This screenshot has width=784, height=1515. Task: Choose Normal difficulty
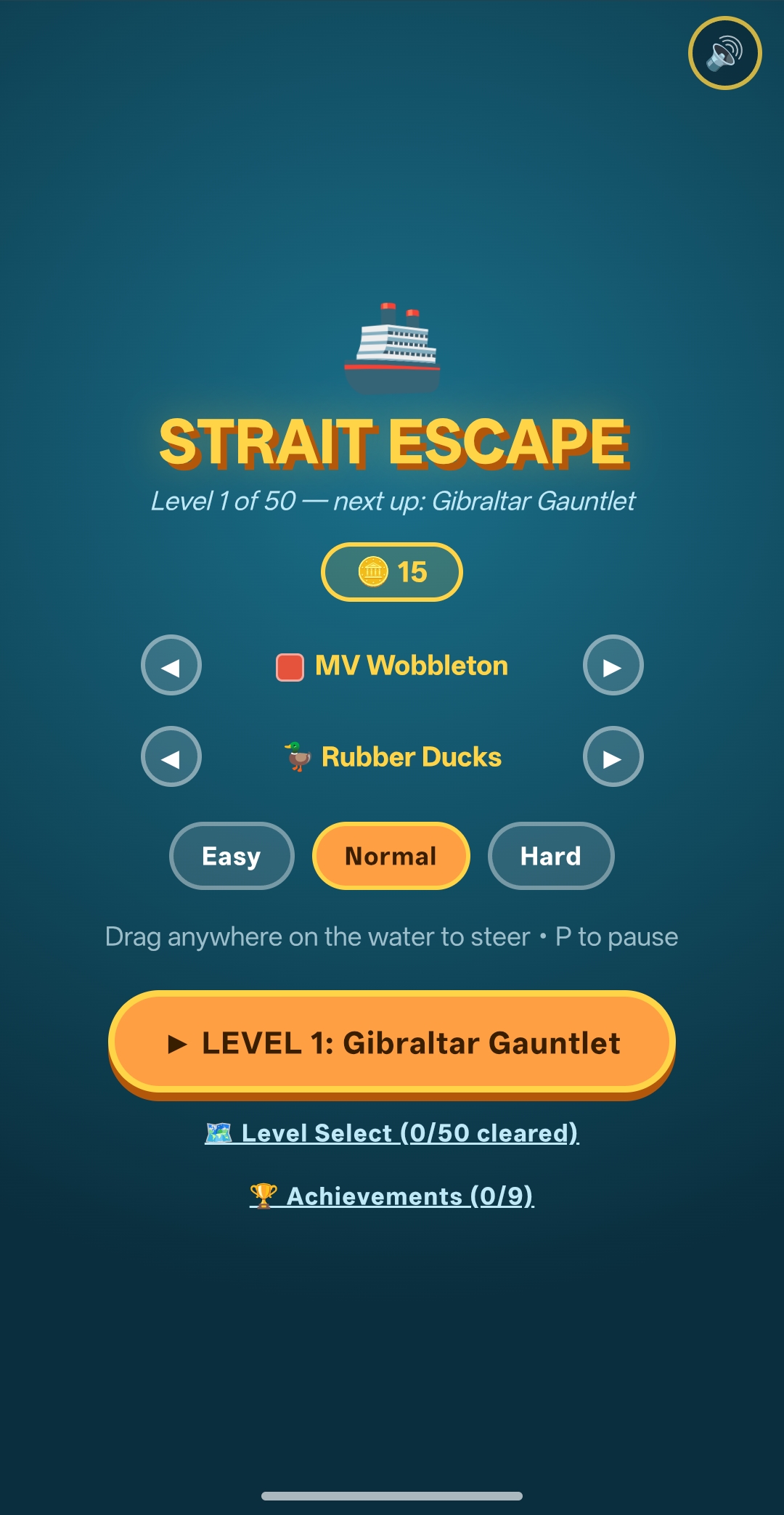[x=391, y=856]
